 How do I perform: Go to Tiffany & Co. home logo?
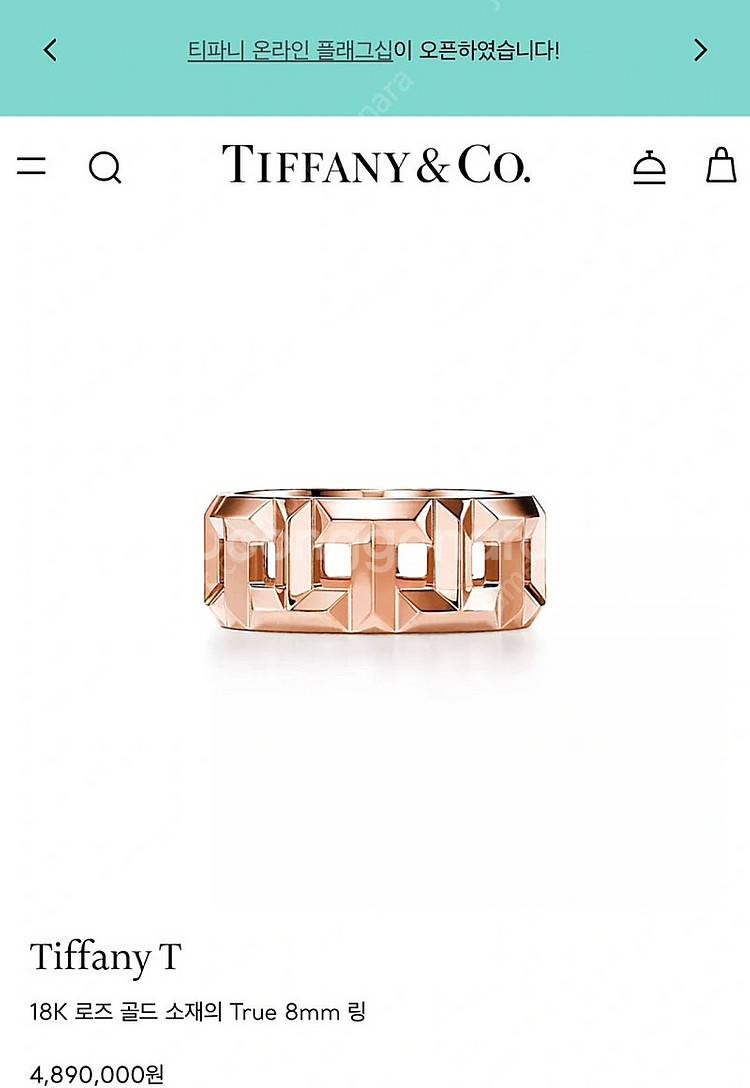coord(375,165)
